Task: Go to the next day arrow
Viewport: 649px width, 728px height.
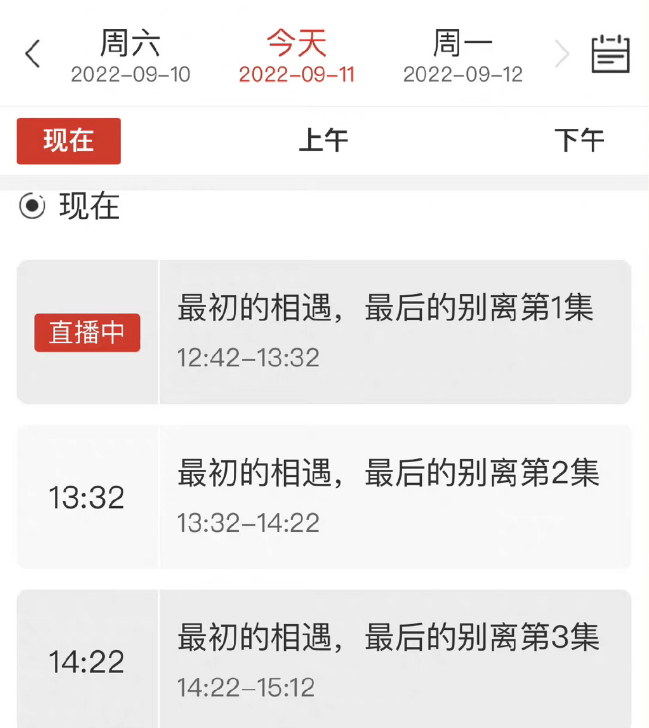Action: click(562, 55)
